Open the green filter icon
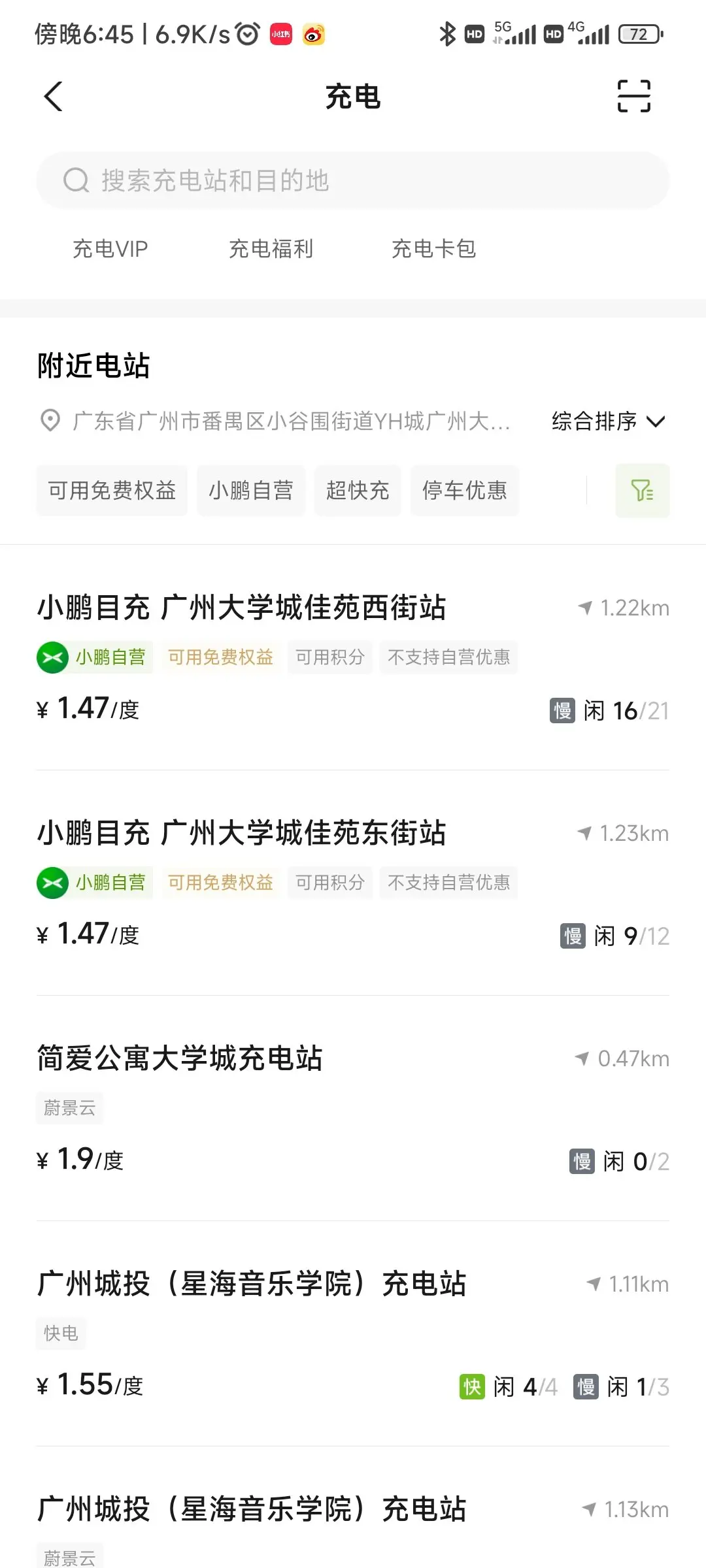Screen dimensions: 706x1568 click(643, 491)
